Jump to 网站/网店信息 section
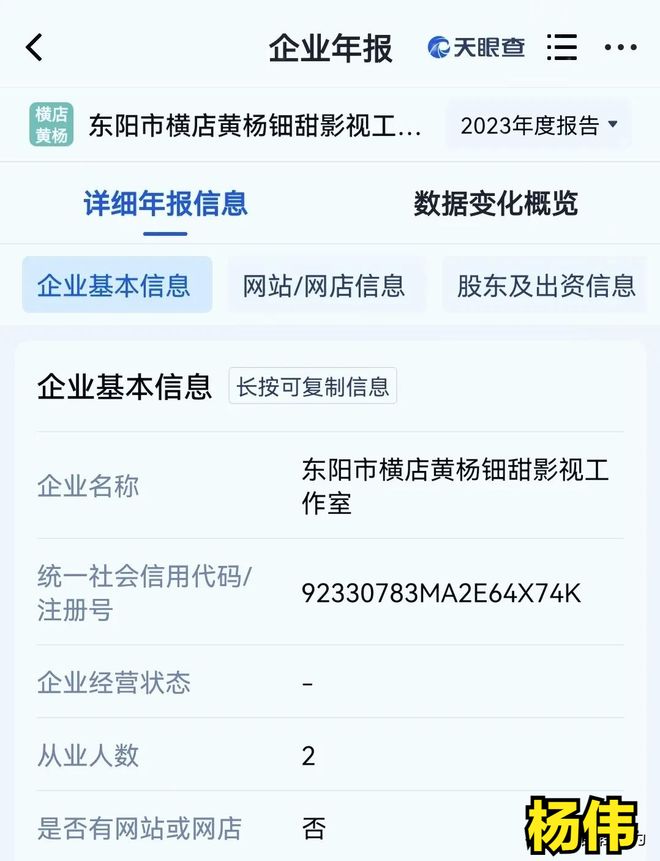The width and height of the screenshot is (660, 861). pos(324,285)
